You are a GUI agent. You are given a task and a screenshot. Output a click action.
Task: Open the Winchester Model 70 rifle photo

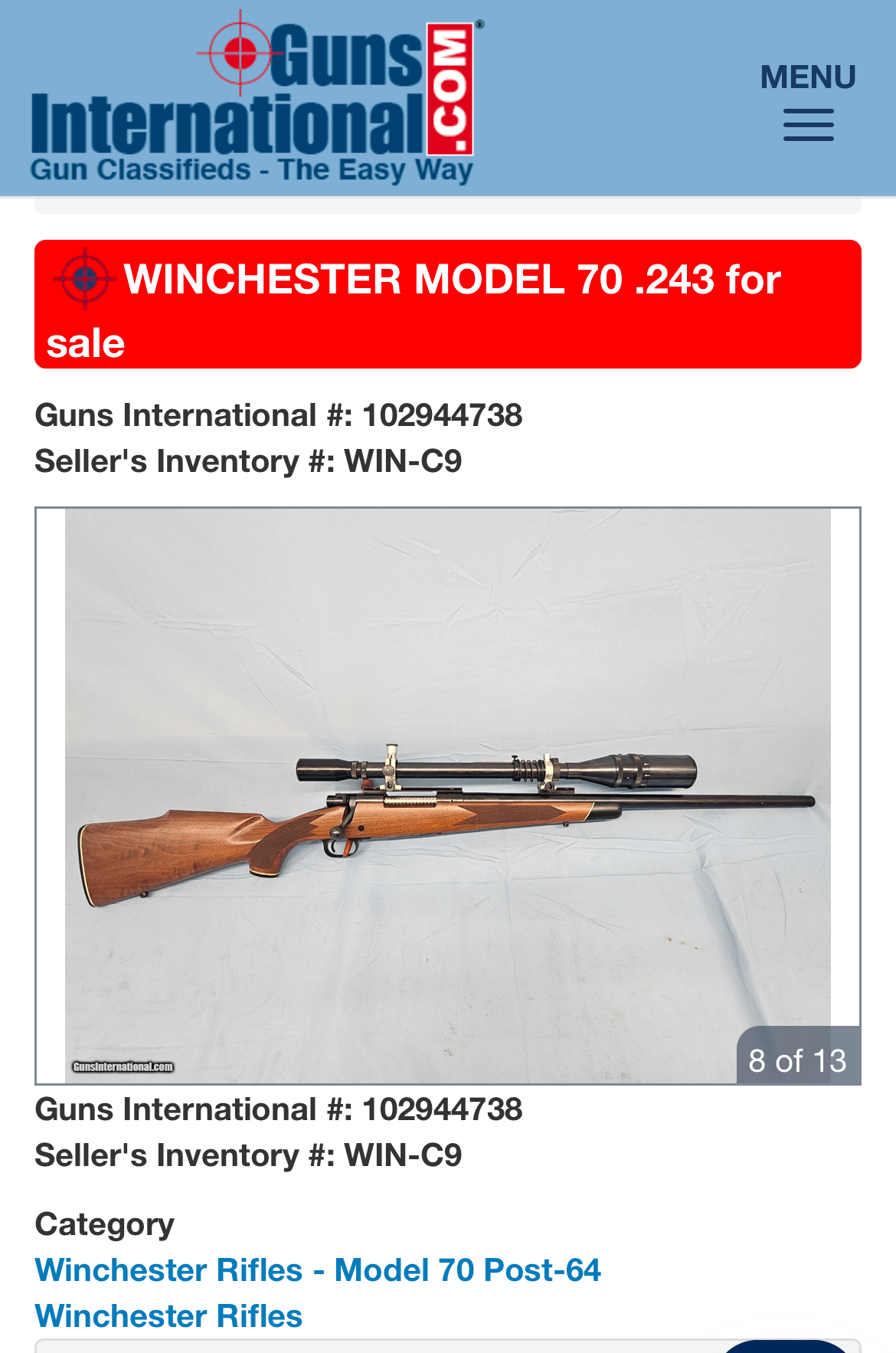(447, 795)
